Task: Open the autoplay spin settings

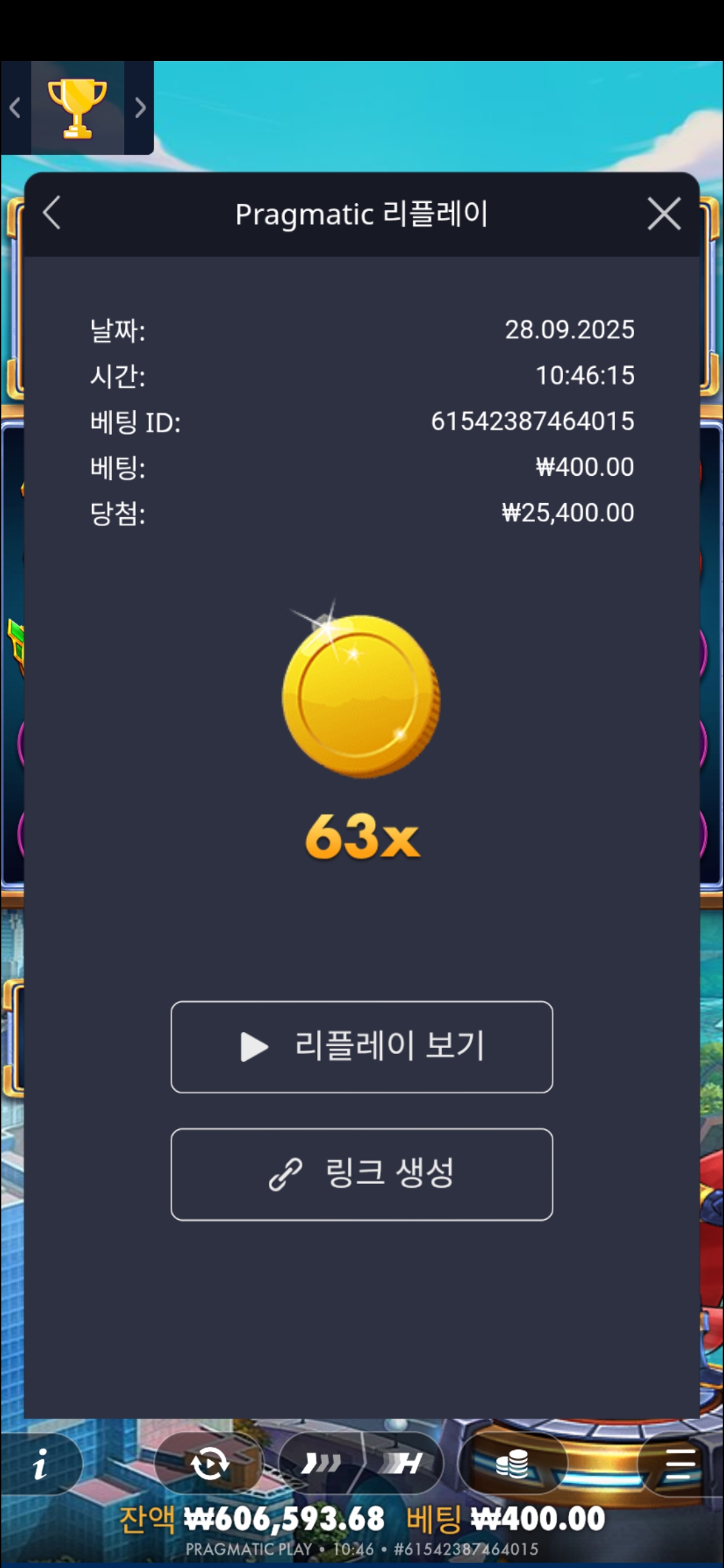Action: (x=209, y=1463)
